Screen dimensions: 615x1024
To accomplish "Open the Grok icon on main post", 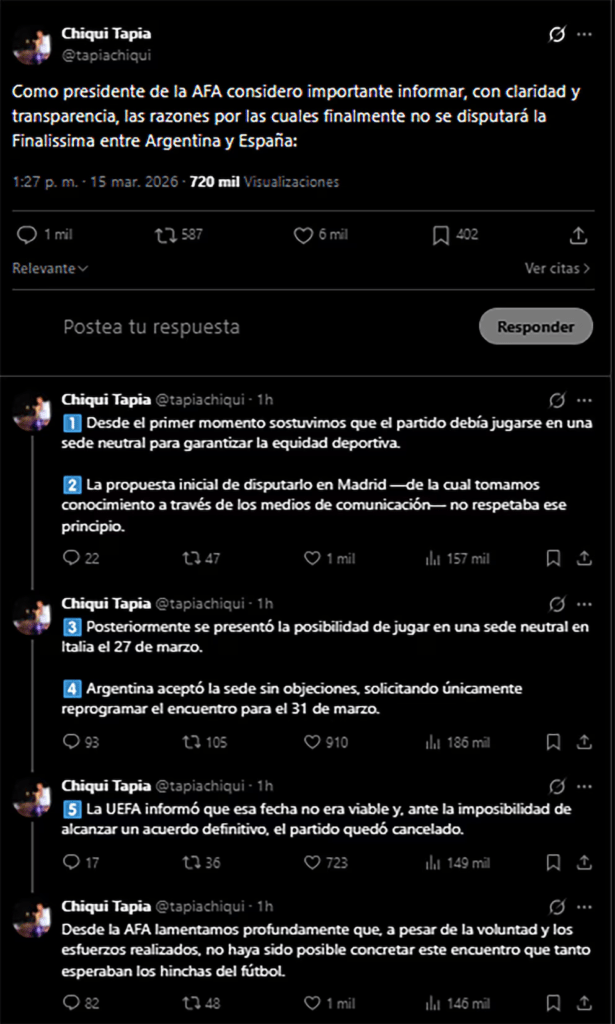I will (x=557, y=35).
